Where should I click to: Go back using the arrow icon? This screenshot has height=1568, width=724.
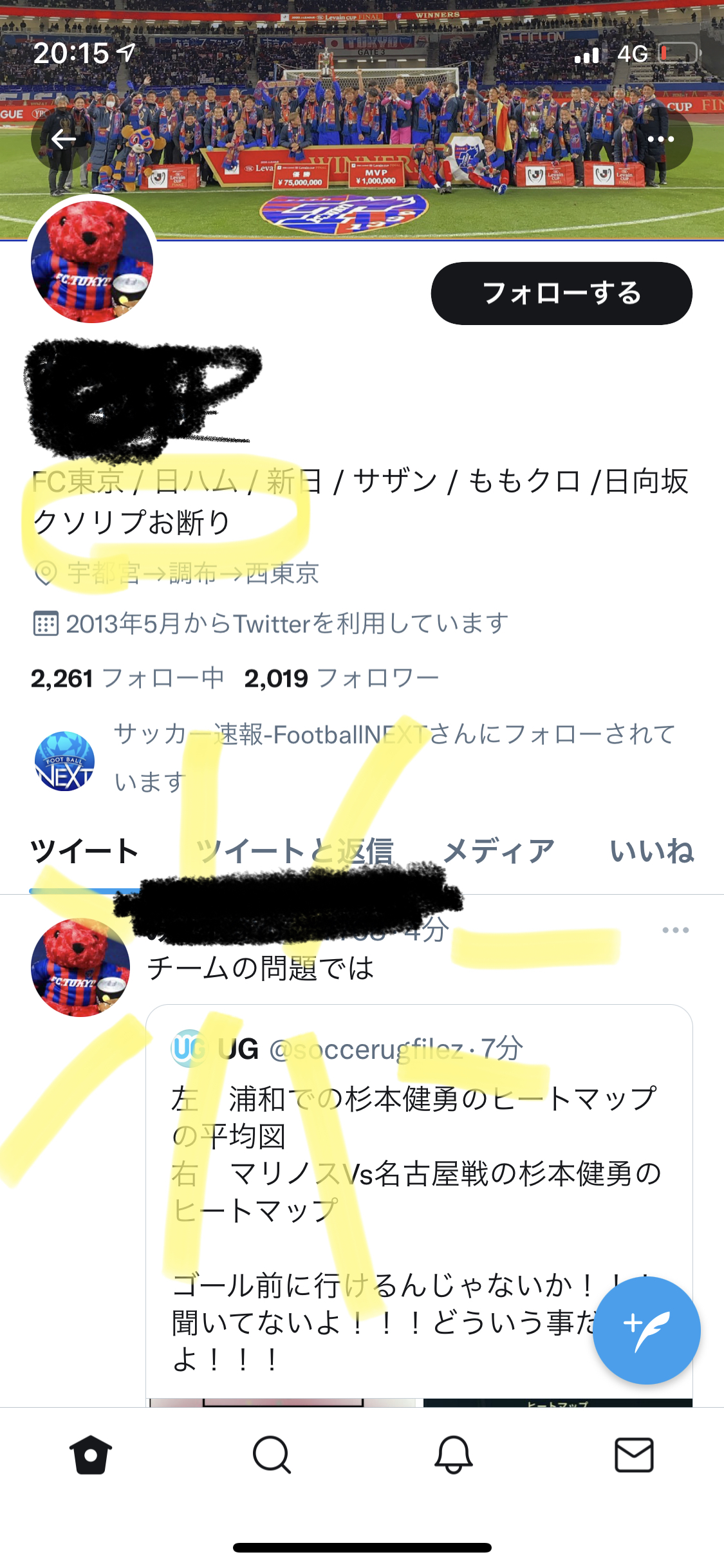pyautogui.click(x=63, y=139)
